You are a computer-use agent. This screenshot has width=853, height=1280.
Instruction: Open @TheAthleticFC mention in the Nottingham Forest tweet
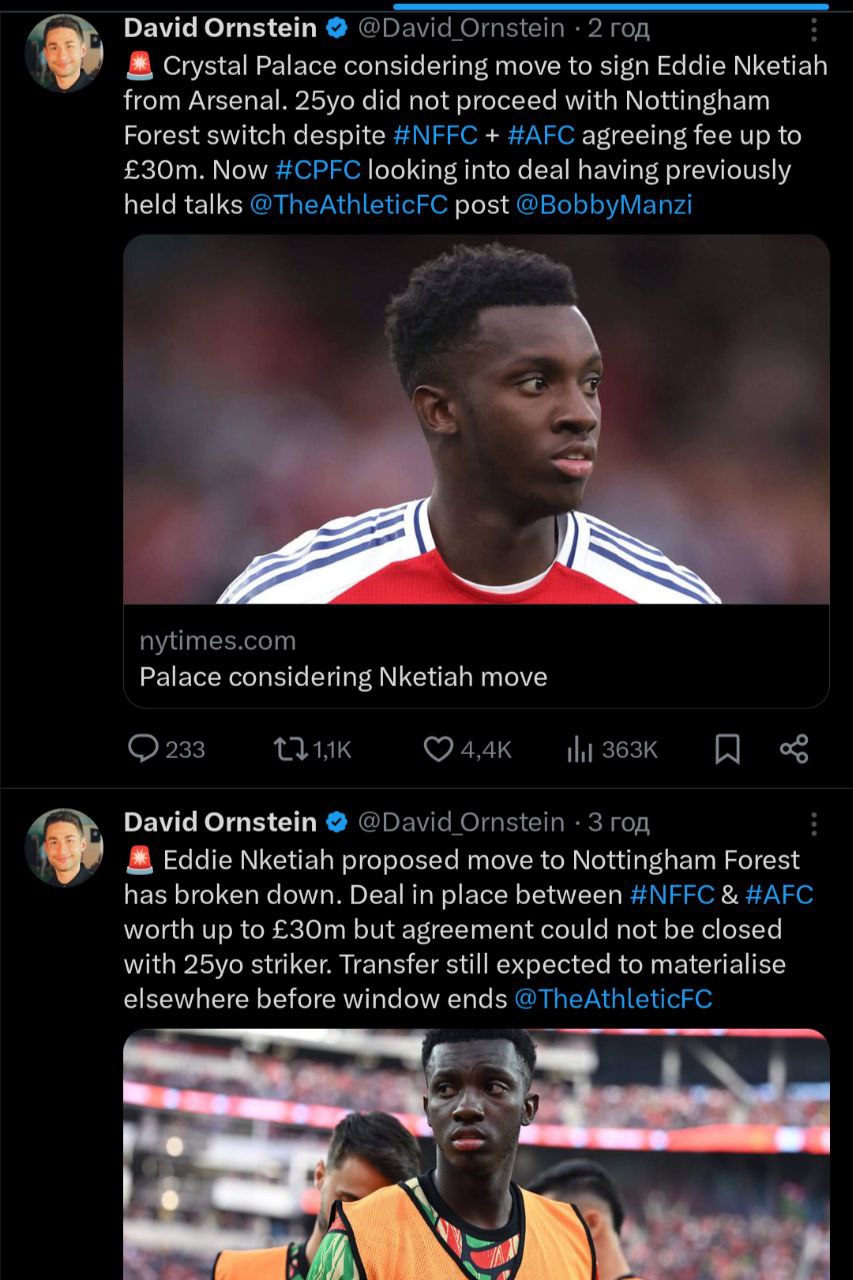click(x=612, y=998)
